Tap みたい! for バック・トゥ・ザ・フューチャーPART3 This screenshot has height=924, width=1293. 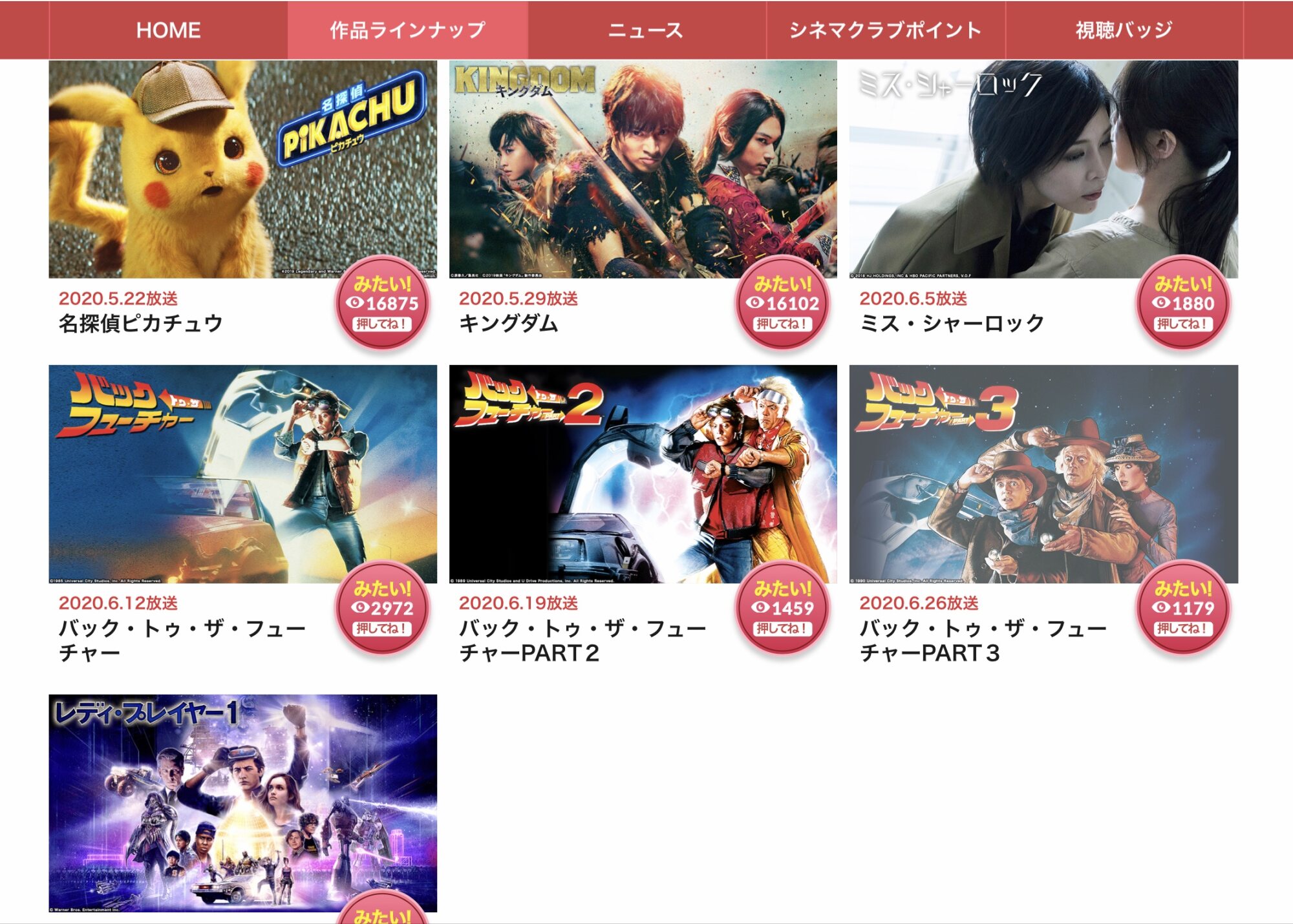[1182, 609]
